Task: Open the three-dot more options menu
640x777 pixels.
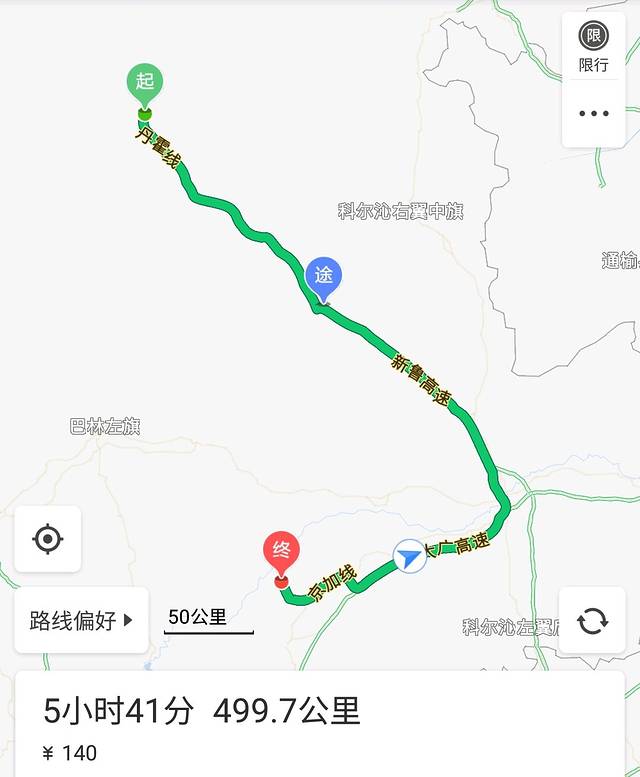Action: pyautogui.click(x=593, y=113)
